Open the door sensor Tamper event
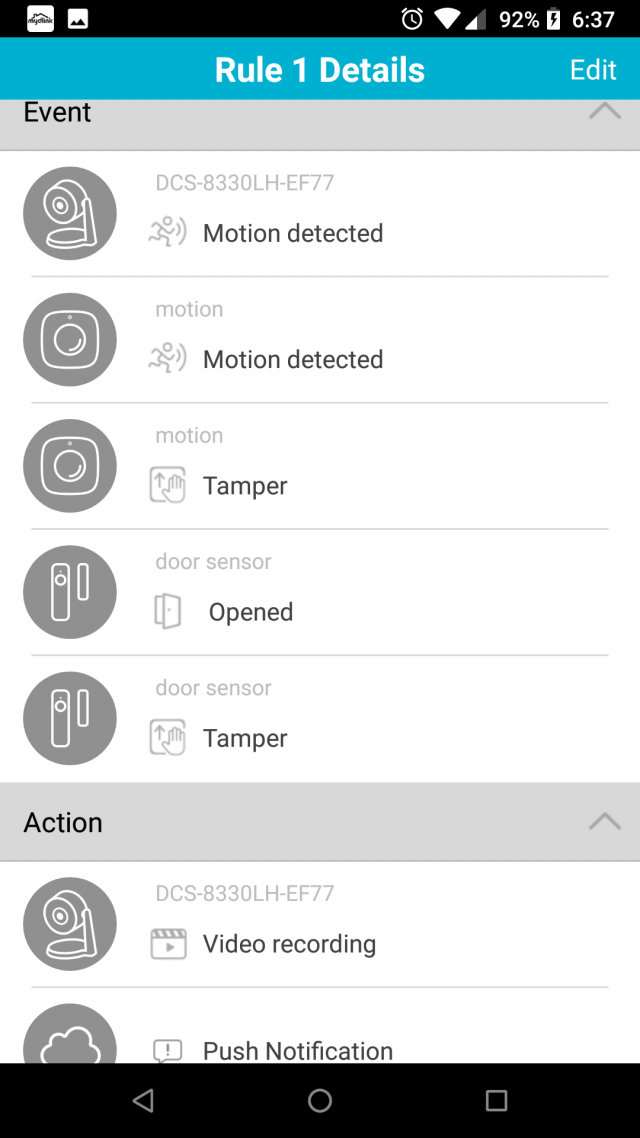Viewport: 640px width, 1138px height. [320, 719]
